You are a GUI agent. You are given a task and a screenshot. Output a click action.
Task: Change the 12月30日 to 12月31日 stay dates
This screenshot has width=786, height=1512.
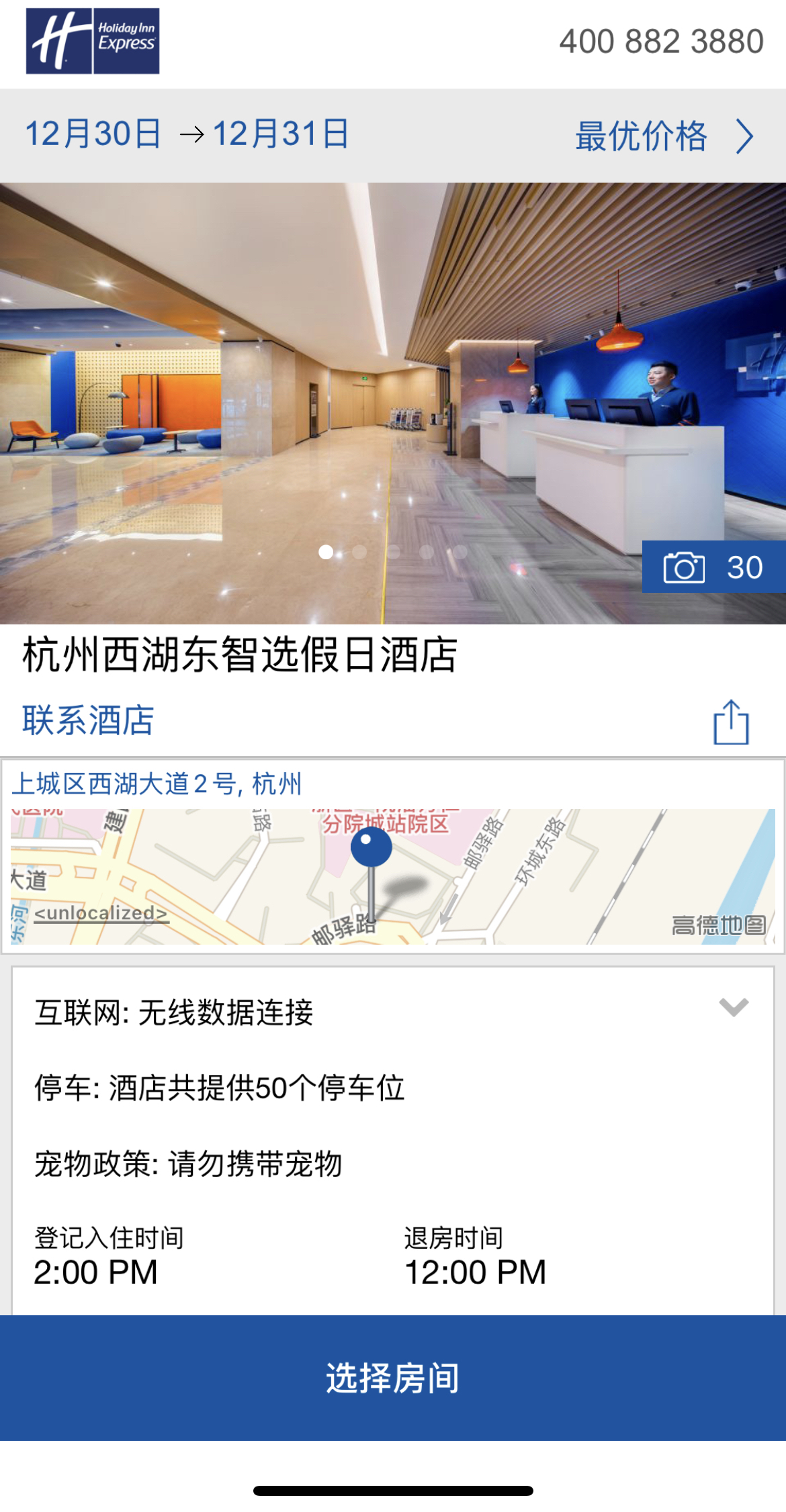point(187,134)
